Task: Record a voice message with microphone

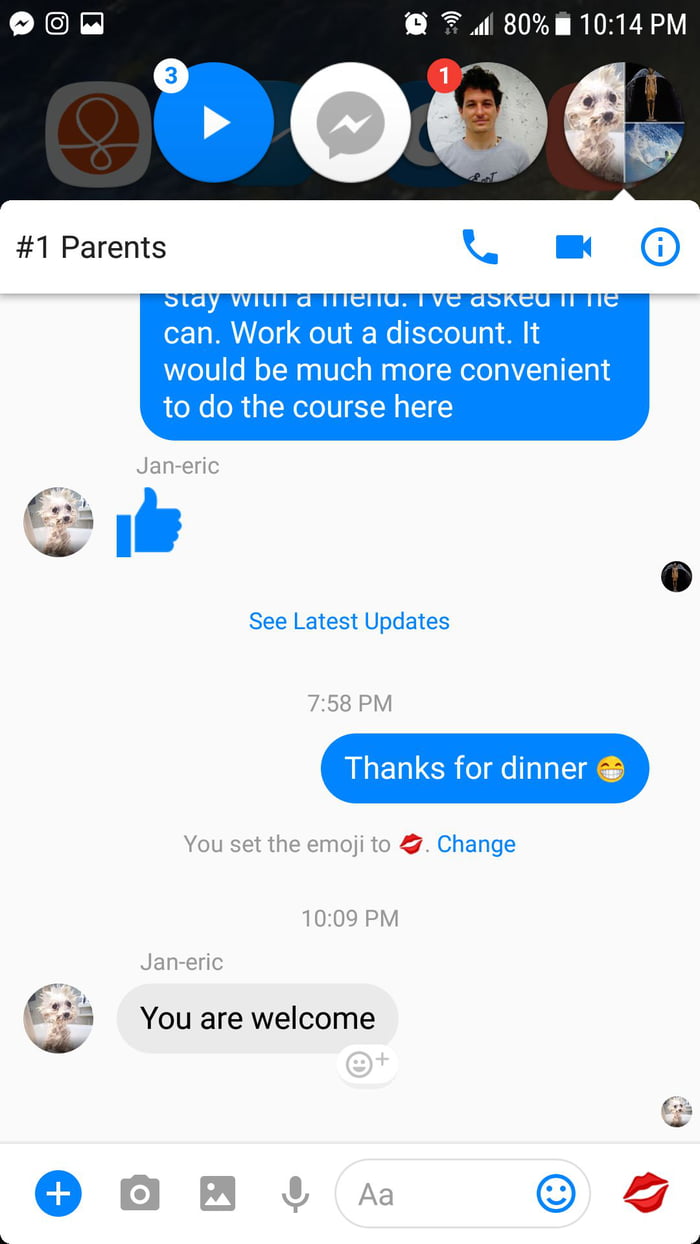Action: point(294,1193)
